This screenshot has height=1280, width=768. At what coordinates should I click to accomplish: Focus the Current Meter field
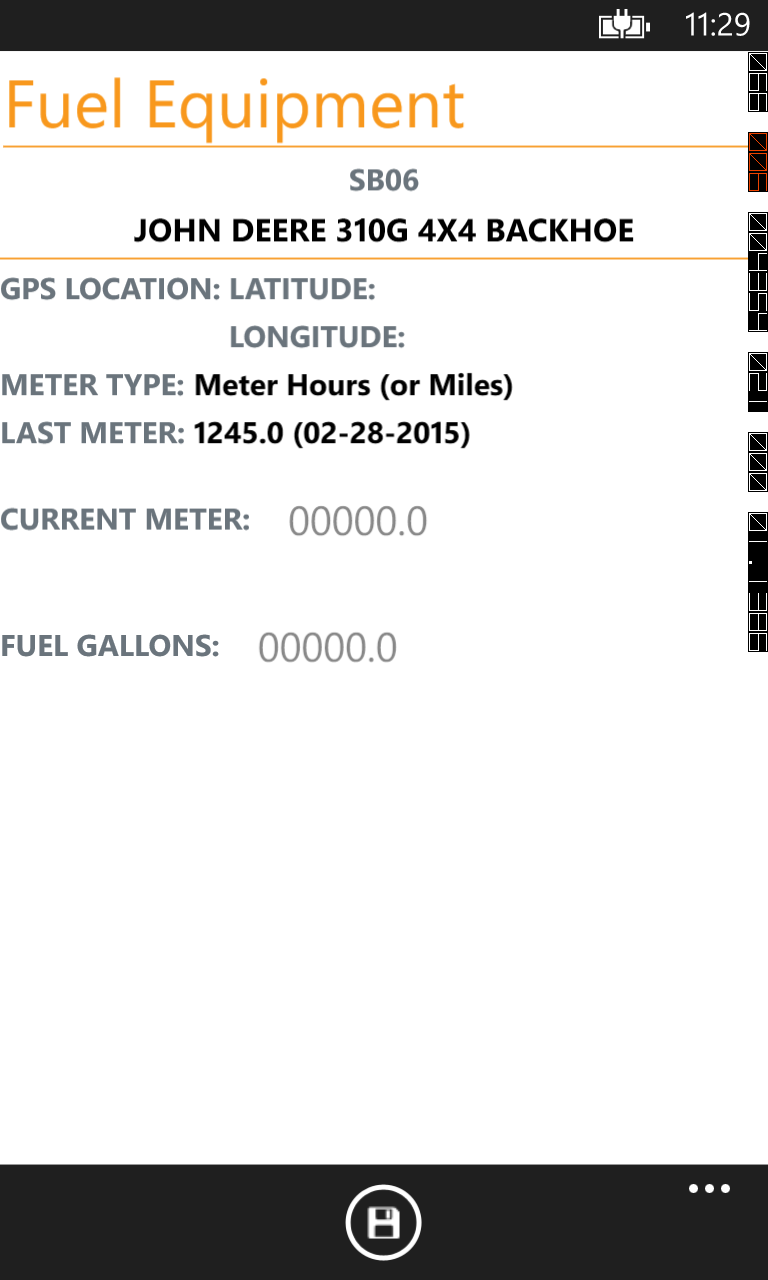point(358,521)
